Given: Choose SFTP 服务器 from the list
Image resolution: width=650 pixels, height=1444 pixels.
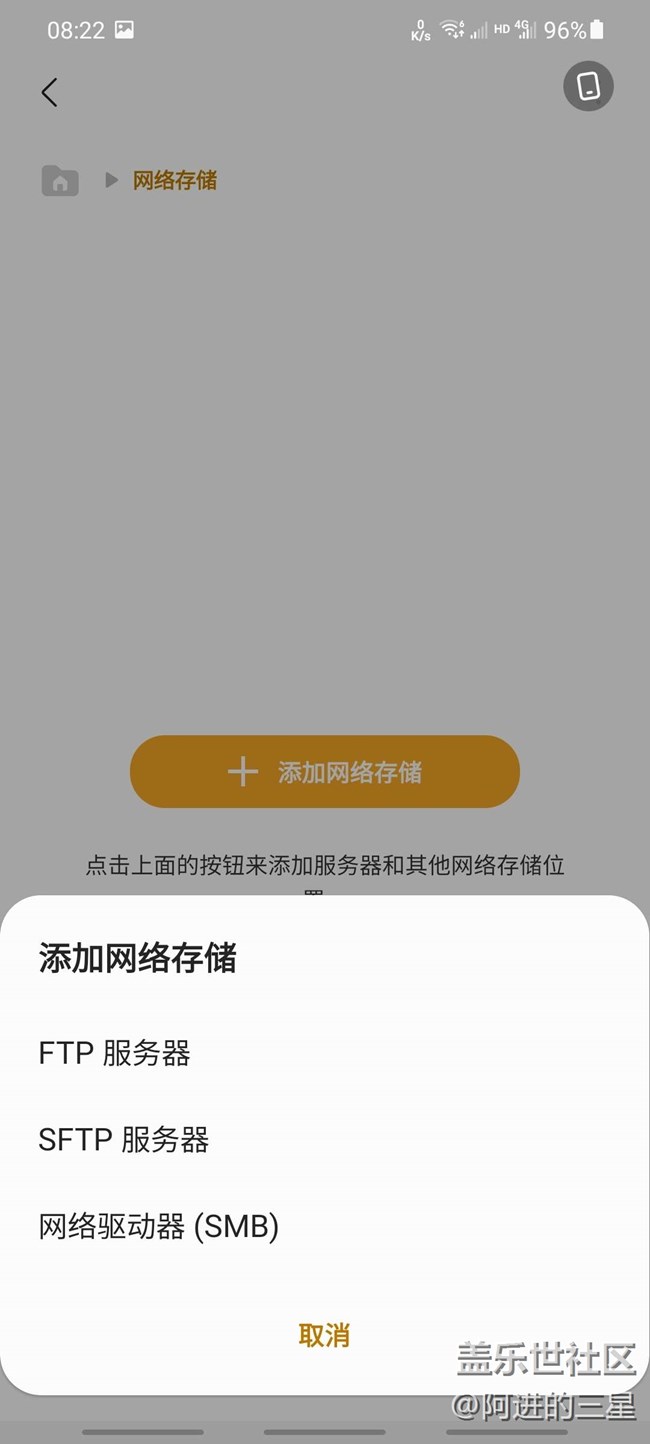Looking at the screenshot, I should 124,1140.
